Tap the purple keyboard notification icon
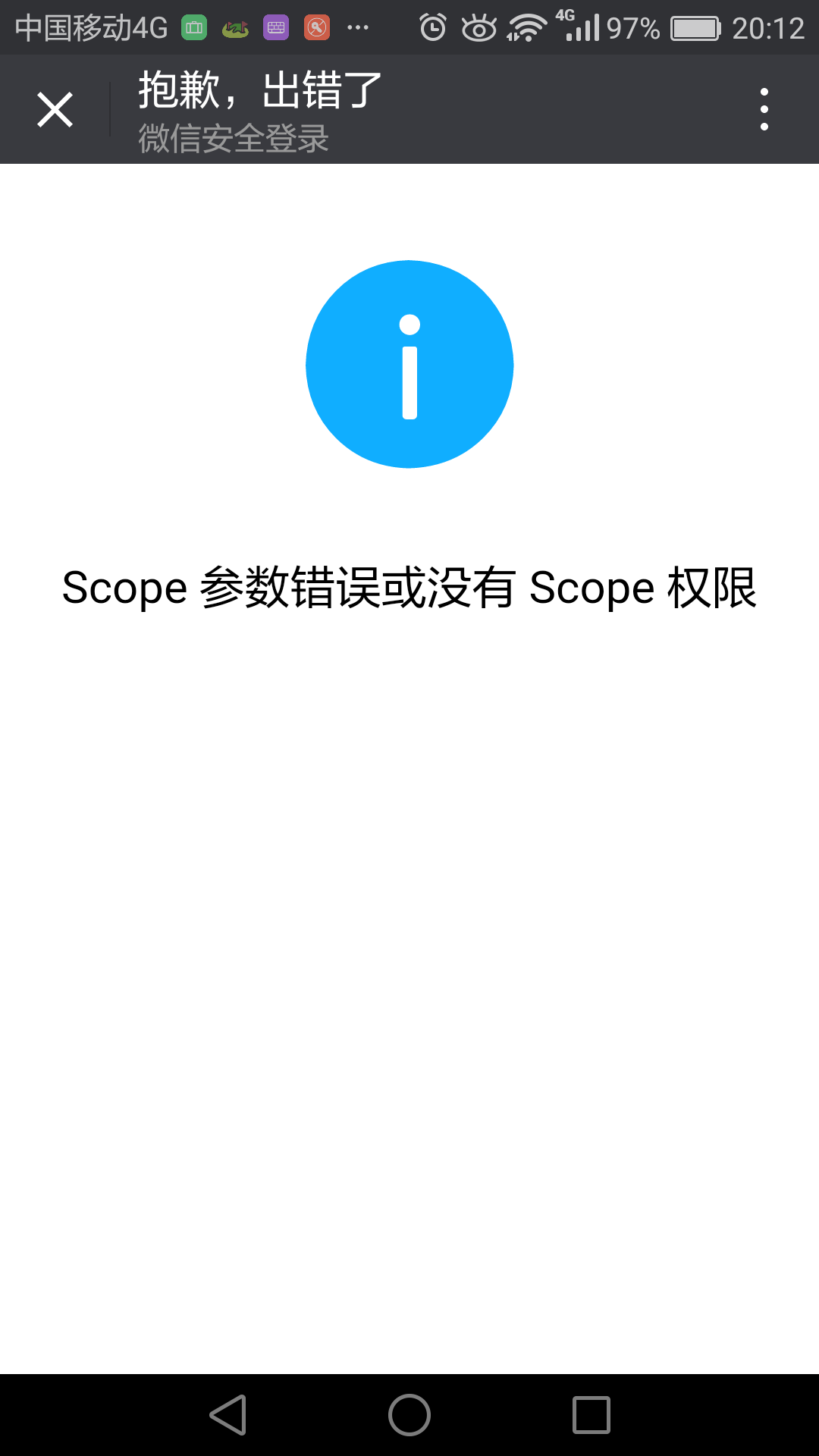Screen dimensions: 819x1456 (x=276, y=25)
